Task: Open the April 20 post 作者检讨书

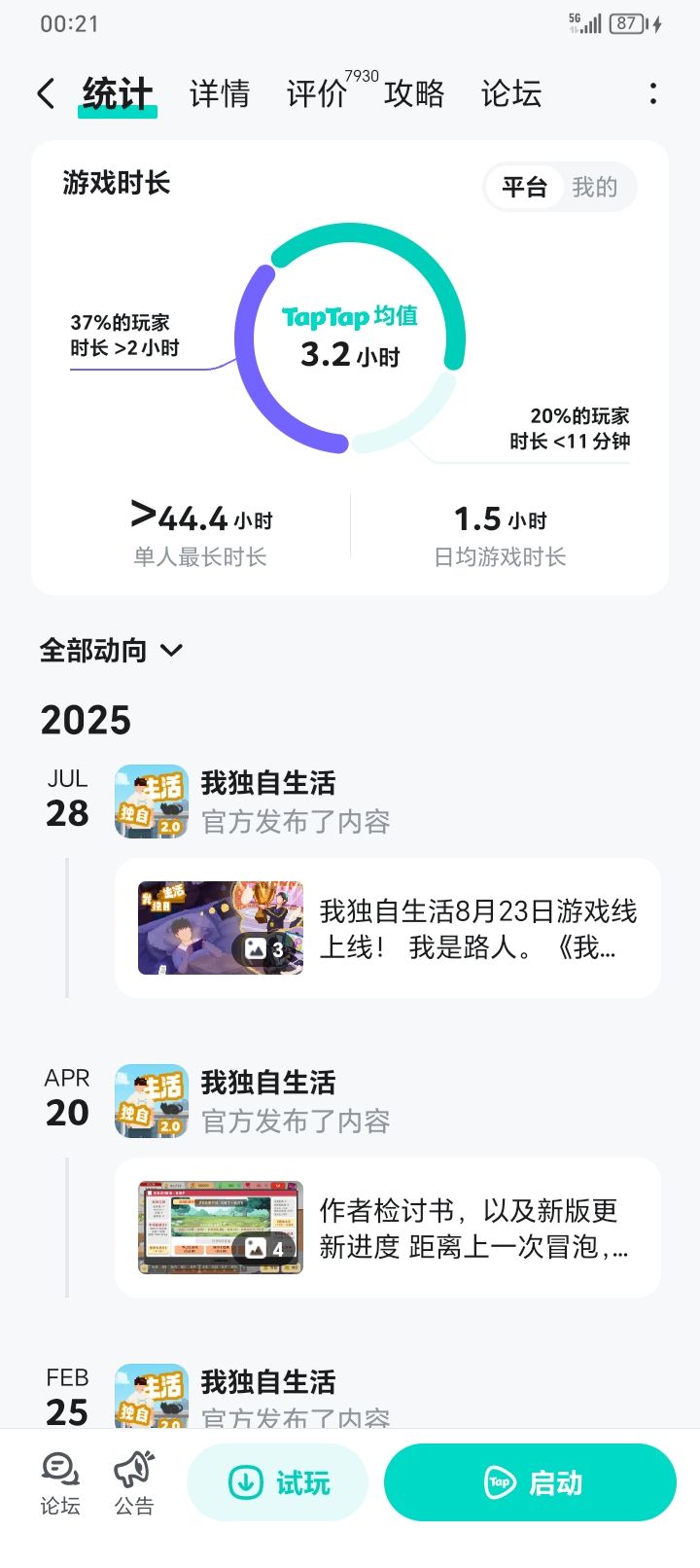Action: point(387,1228)
